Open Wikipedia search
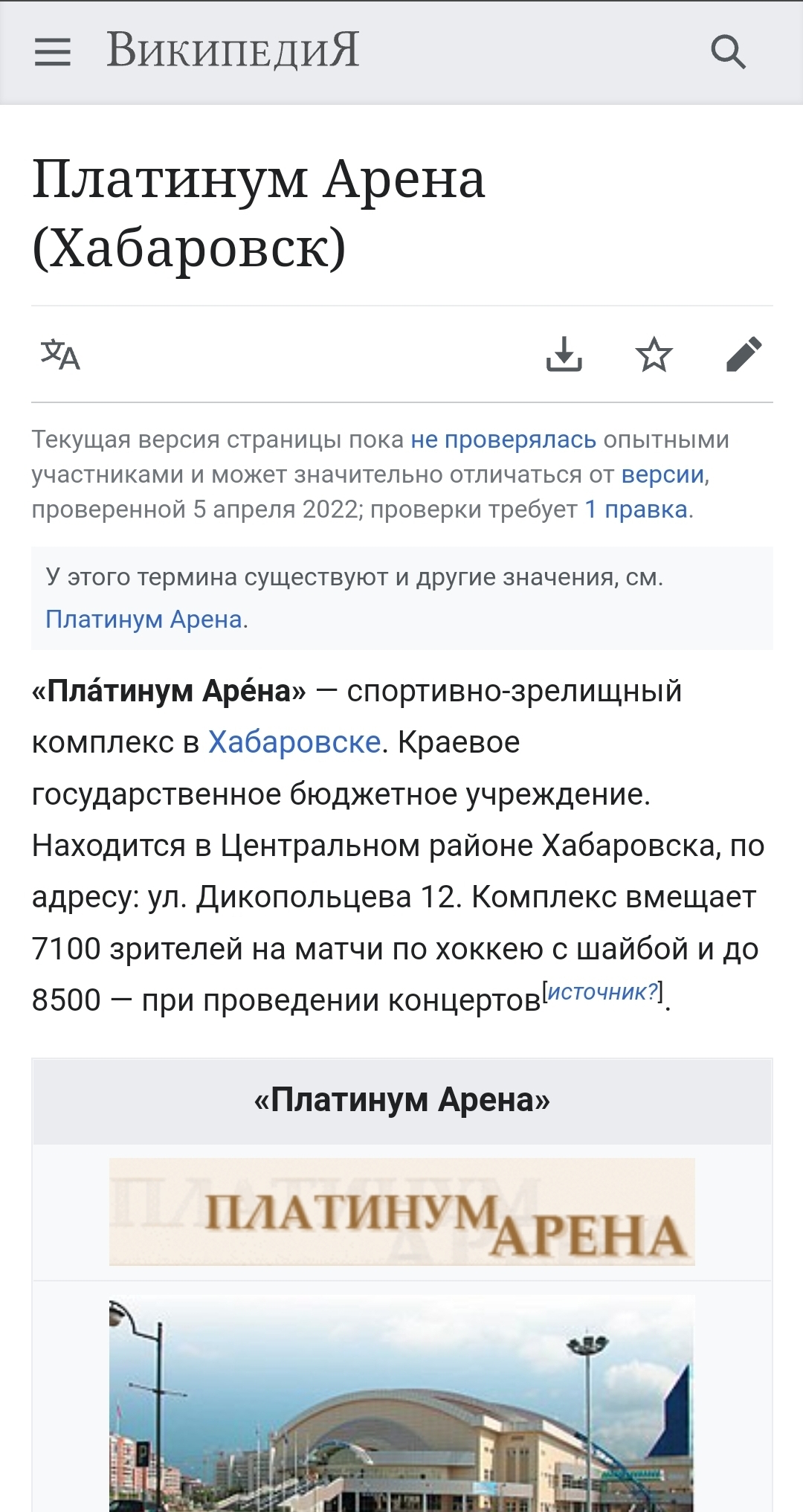 click(728, 52)
